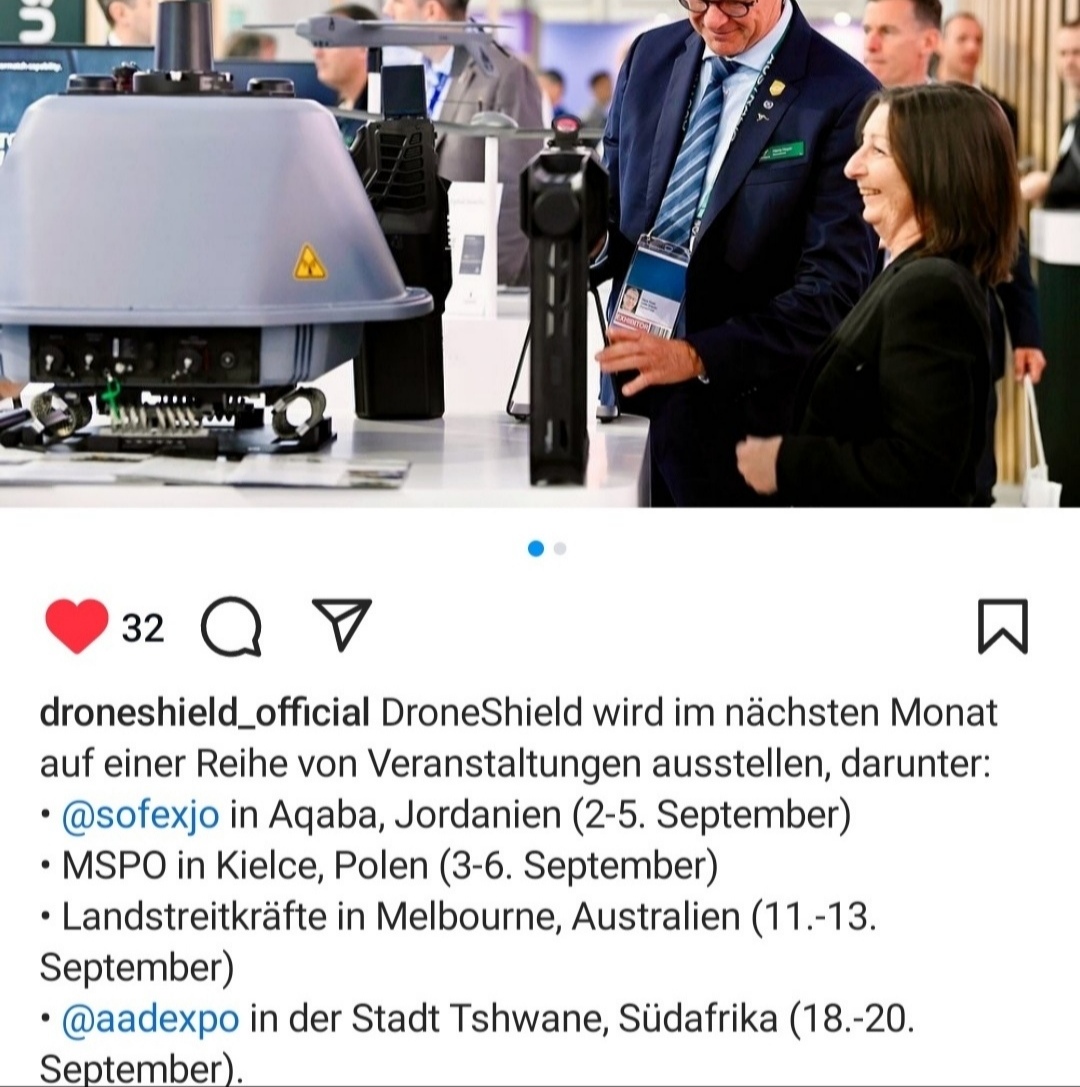Share the post via the paper plane icon
1080x1087 pixels.
click(341, 625)
